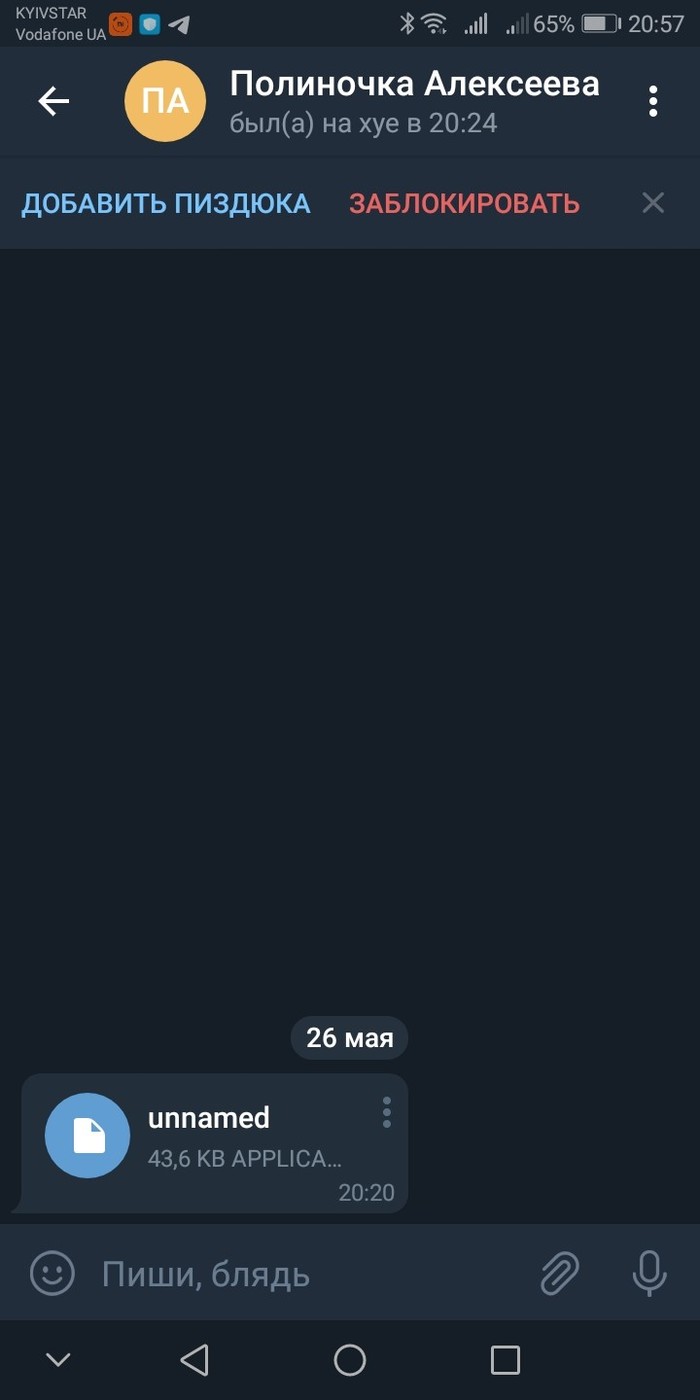Tap the microphone to record voice message
Screen dimensions: 700x1400
[x=649, y=1274]
